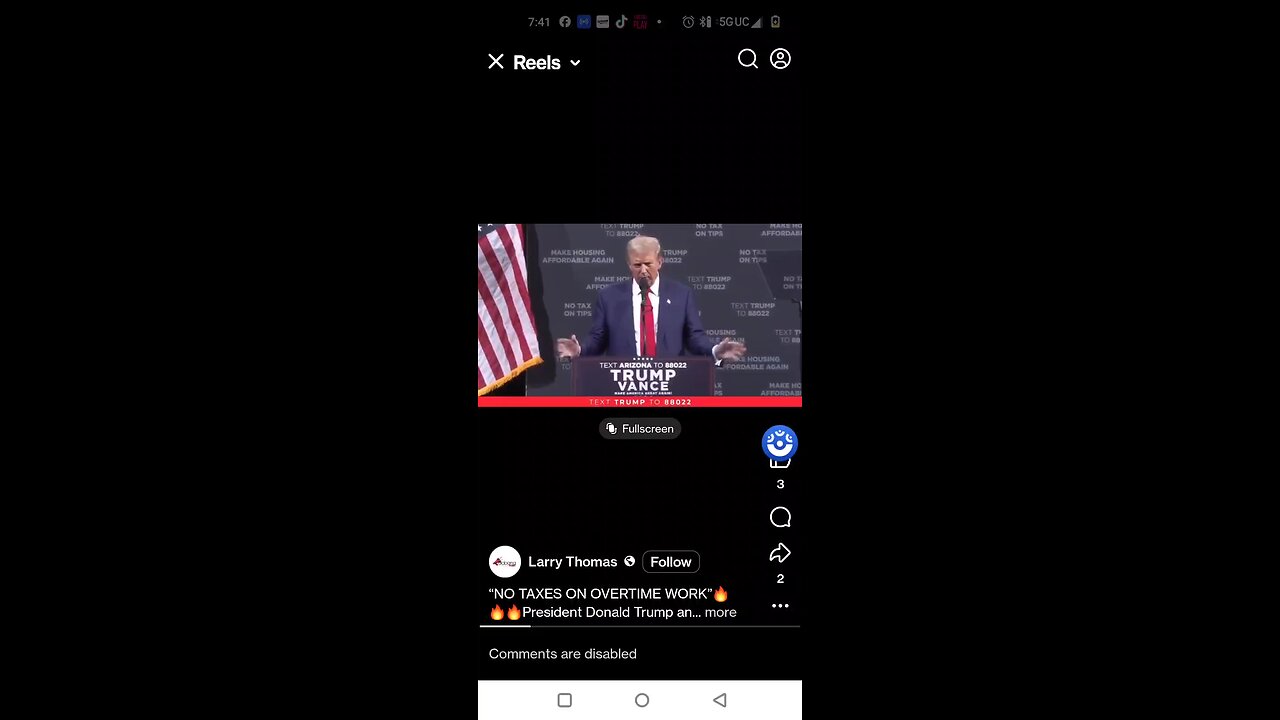Close the Reels viewer
Image resolution: width=1280 pixels, height=720 pixels.
[x=495, y=62]
